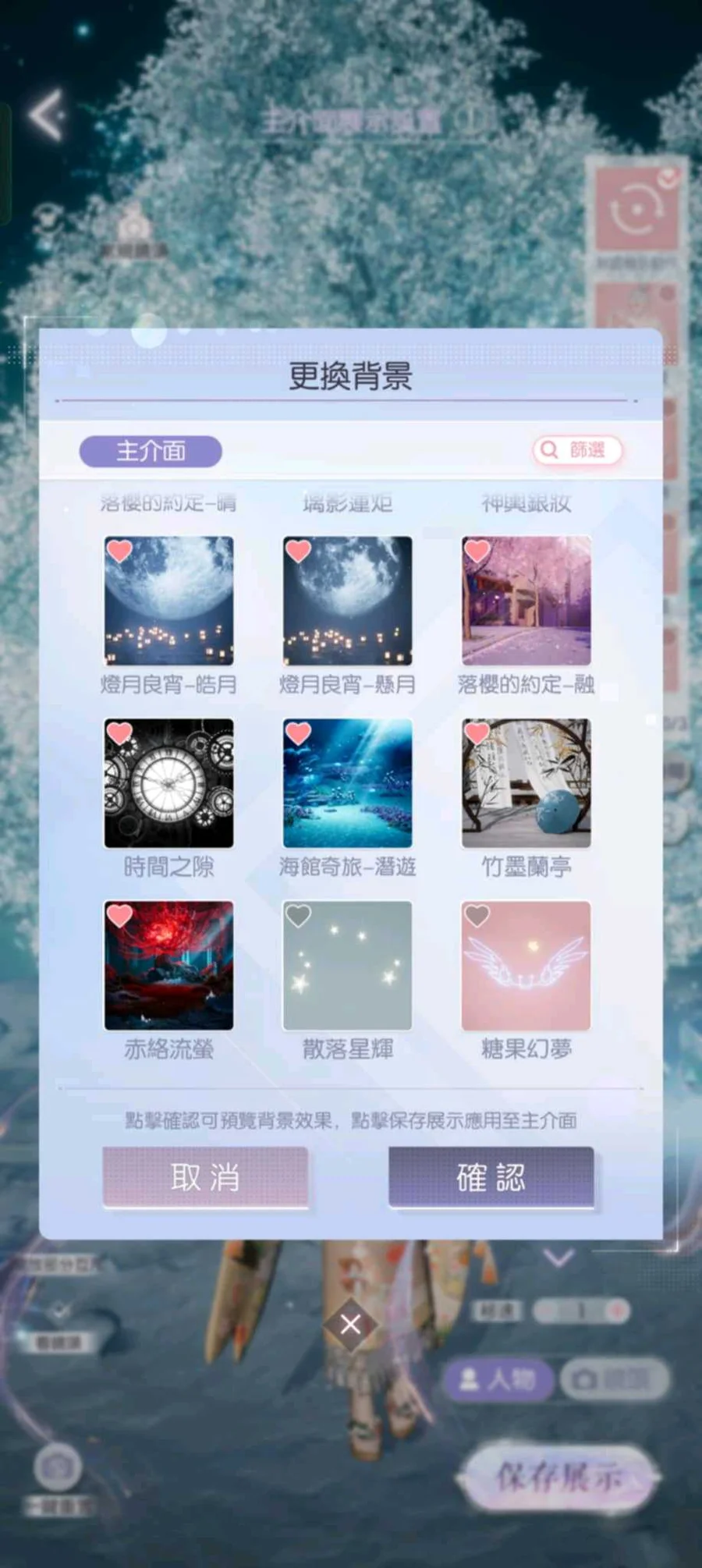This screenshot has height=1568, width=702.
Task: Unfavorite the 時間之隙 background heart
Action: pyautogui.click(x=119, y=733)
